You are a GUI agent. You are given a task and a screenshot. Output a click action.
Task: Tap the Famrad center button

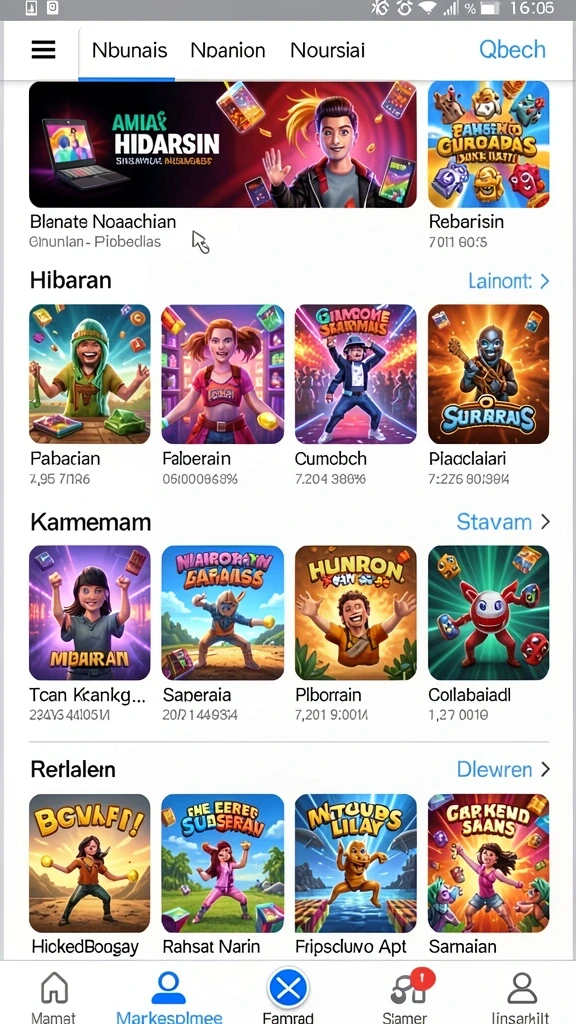(288, 995)
